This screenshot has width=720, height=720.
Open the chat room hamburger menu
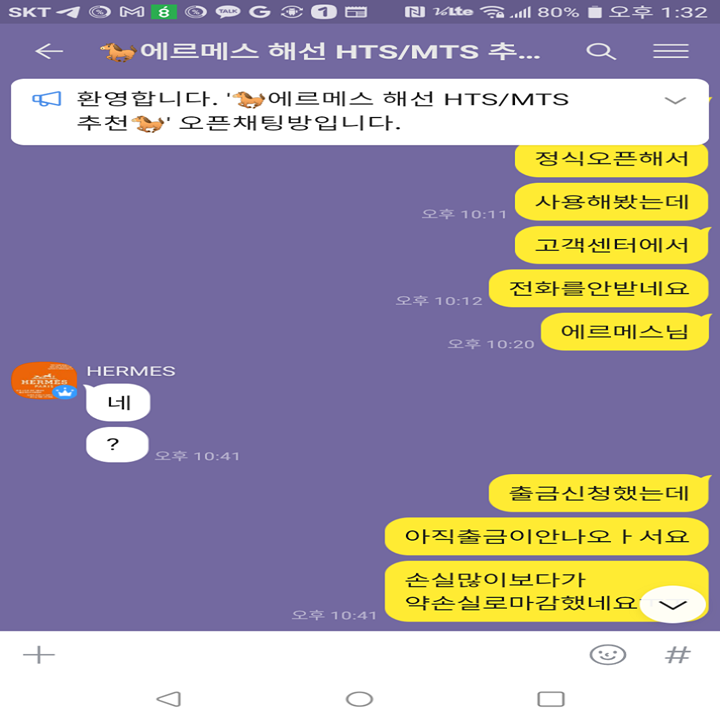[670, 52]
